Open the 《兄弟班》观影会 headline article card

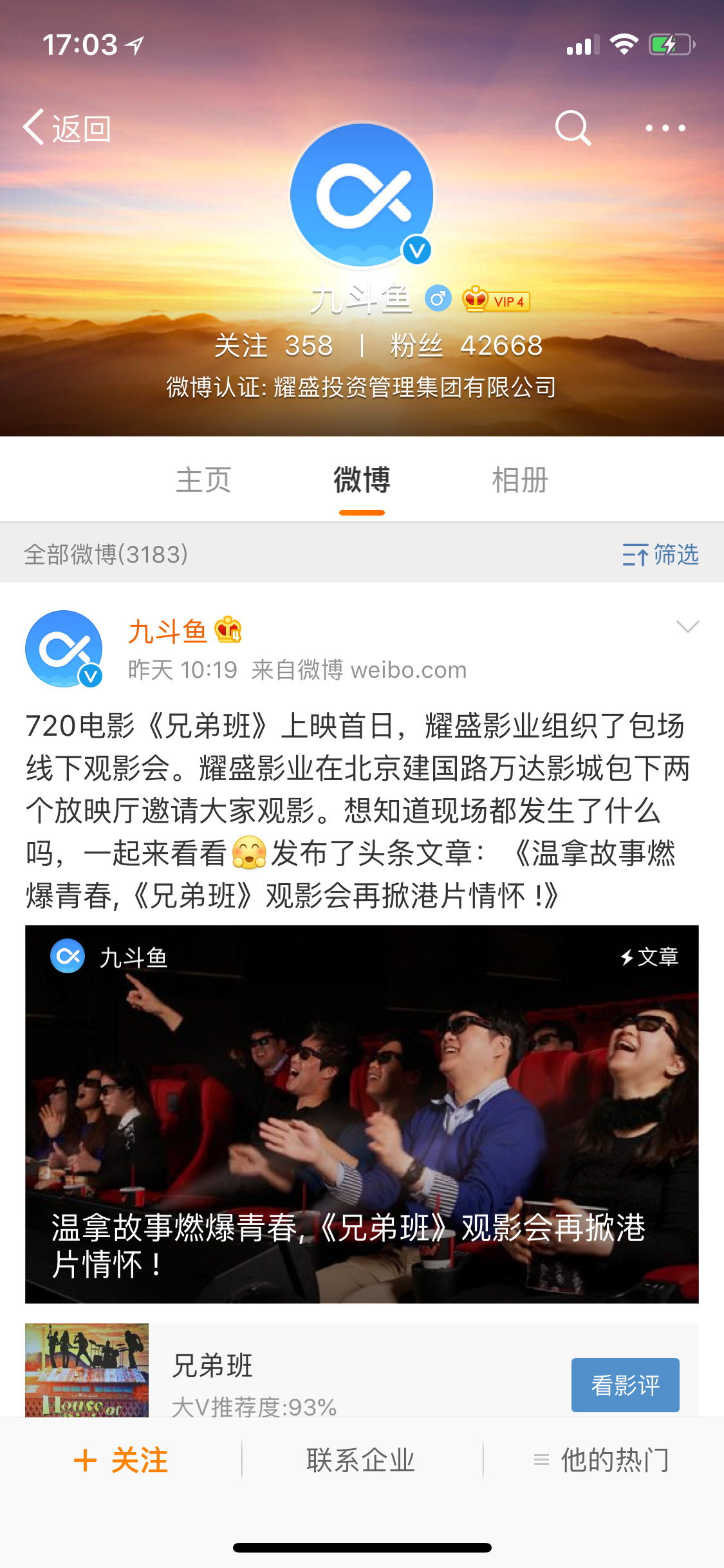(x=362, y=1114)
